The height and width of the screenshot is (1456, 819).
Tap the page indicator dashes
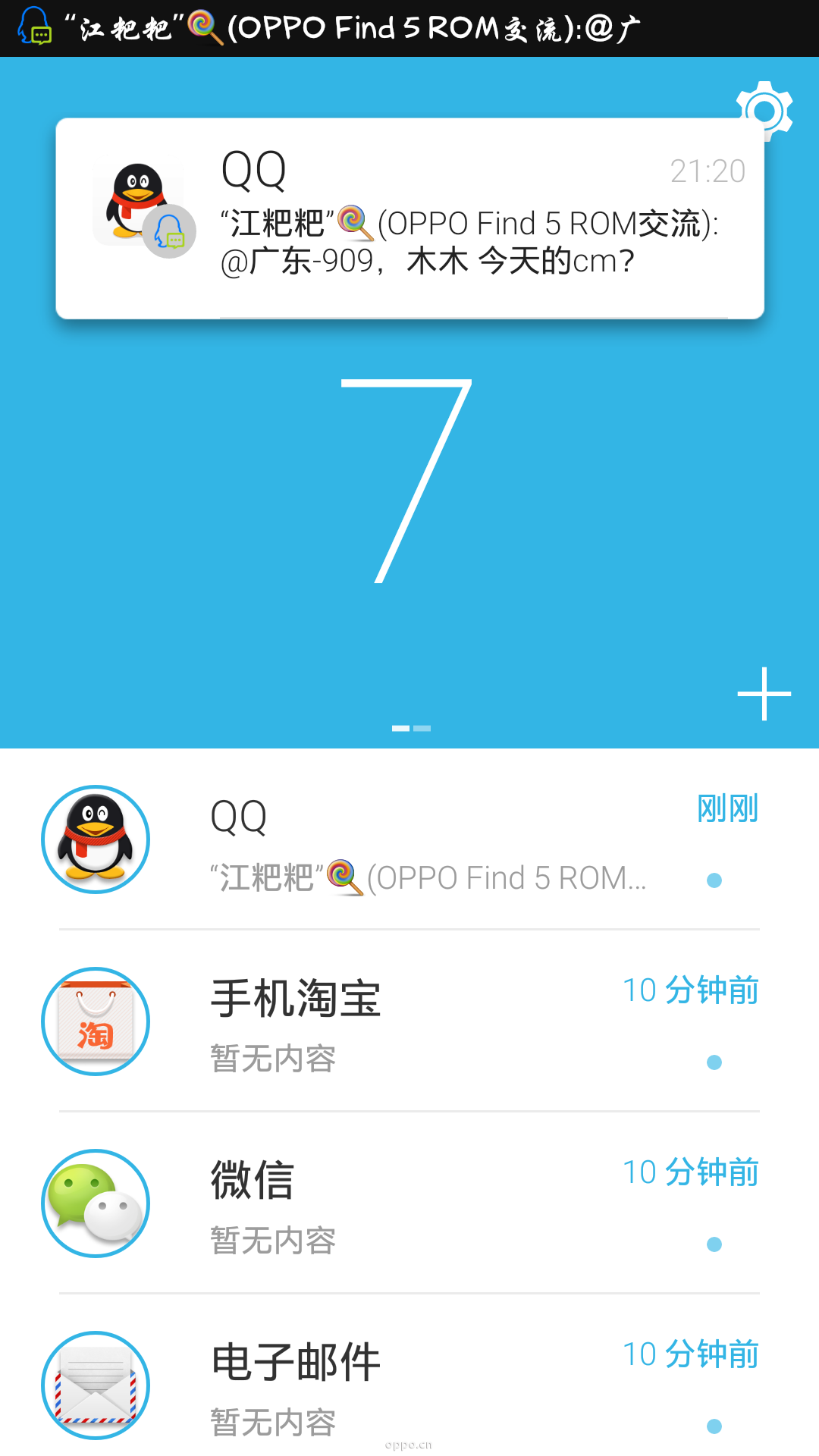pos(411,728)
